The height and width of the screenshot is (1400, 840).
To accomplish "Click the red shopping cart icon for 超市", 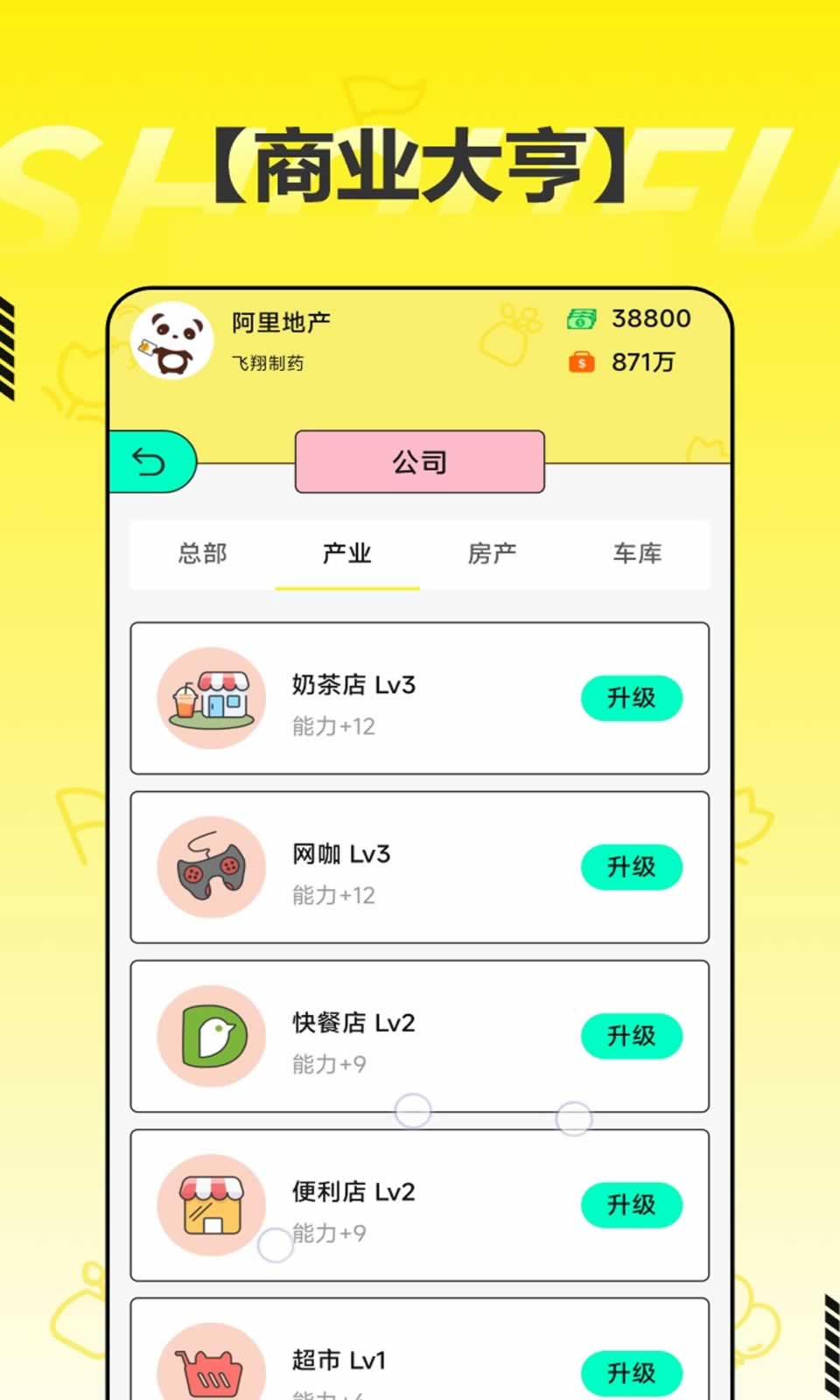I will click(x=210, y=1365).
